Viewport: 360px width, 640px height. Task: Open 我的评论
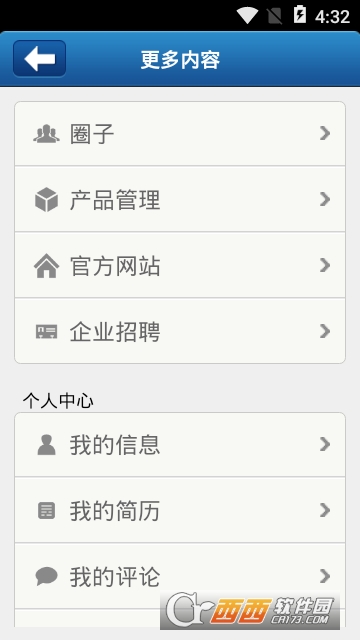[180, 576]
